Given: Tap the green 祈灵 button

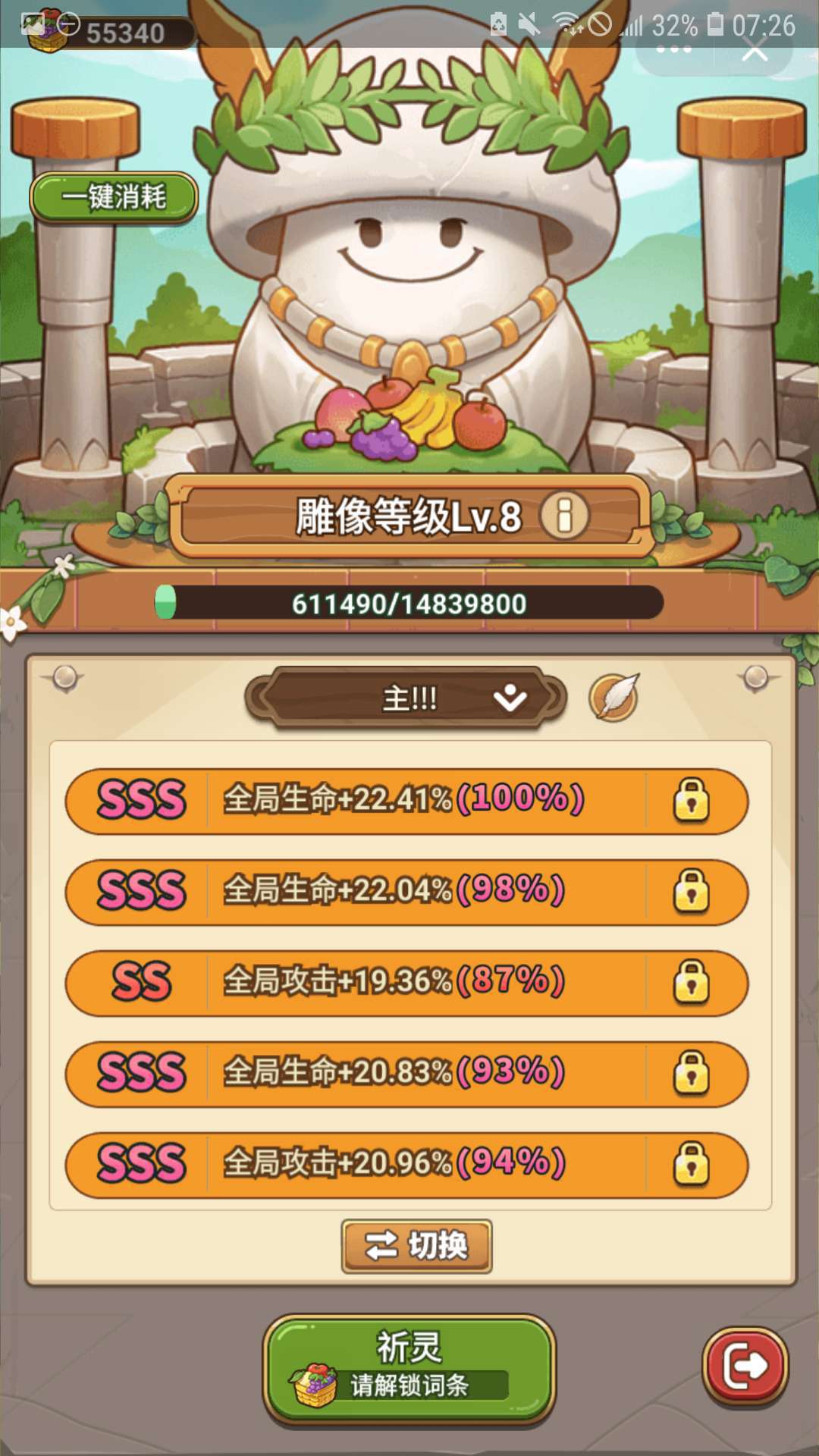Looking at the screenshot, I should click(x=409, y=1369).
